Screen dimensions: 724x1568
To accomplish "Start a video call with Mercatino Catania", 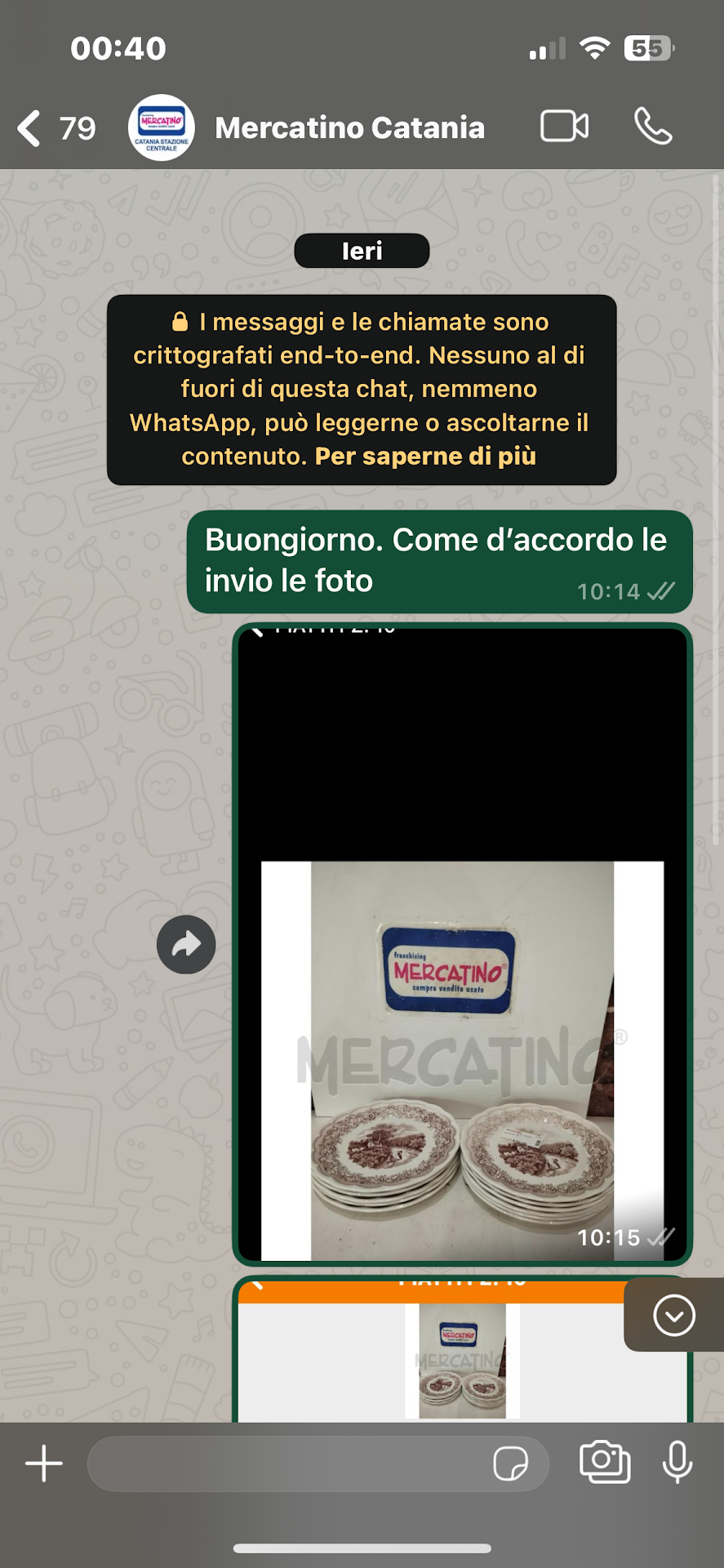I will tap(564, 127).
